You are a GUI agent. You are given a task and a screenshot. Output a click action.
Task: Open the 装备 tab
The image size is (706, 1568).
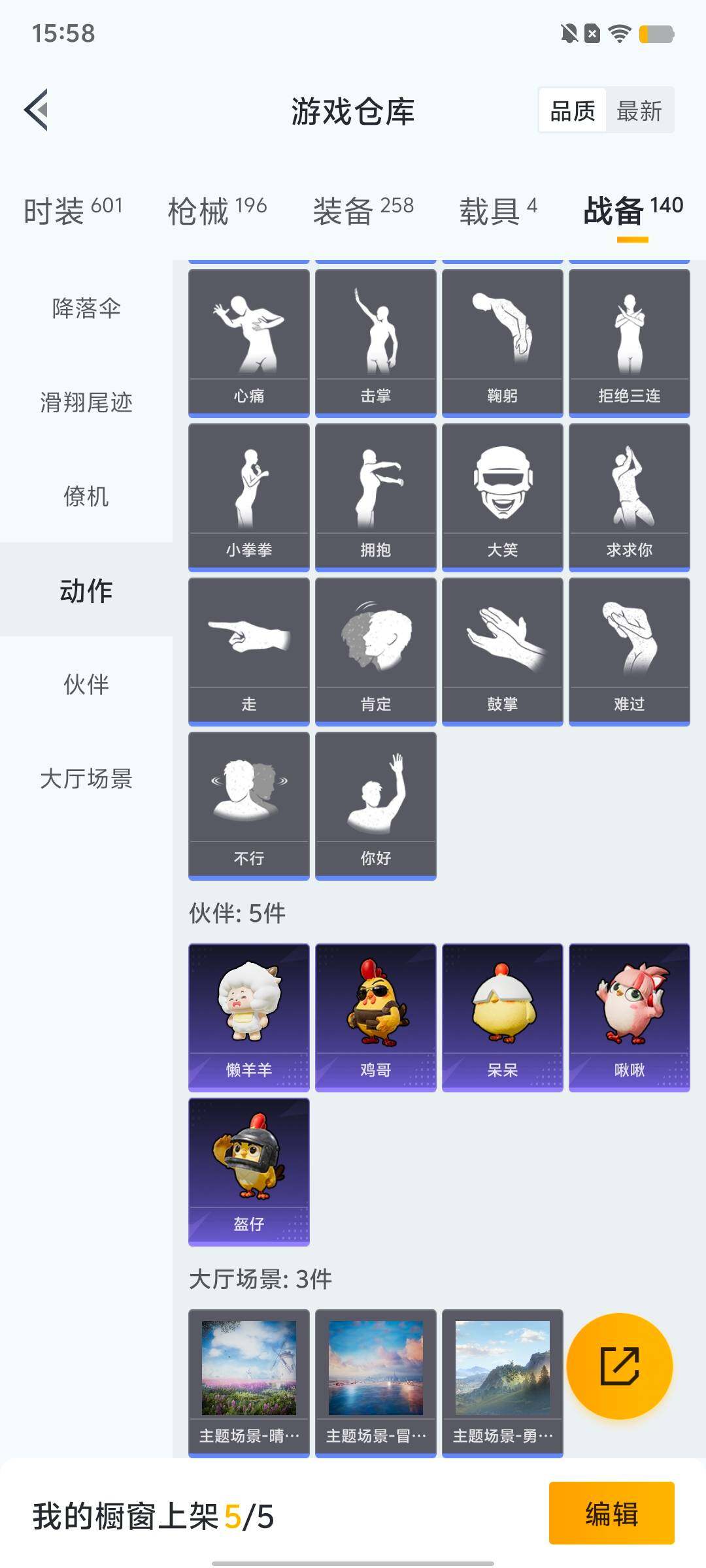coord(363,210)
